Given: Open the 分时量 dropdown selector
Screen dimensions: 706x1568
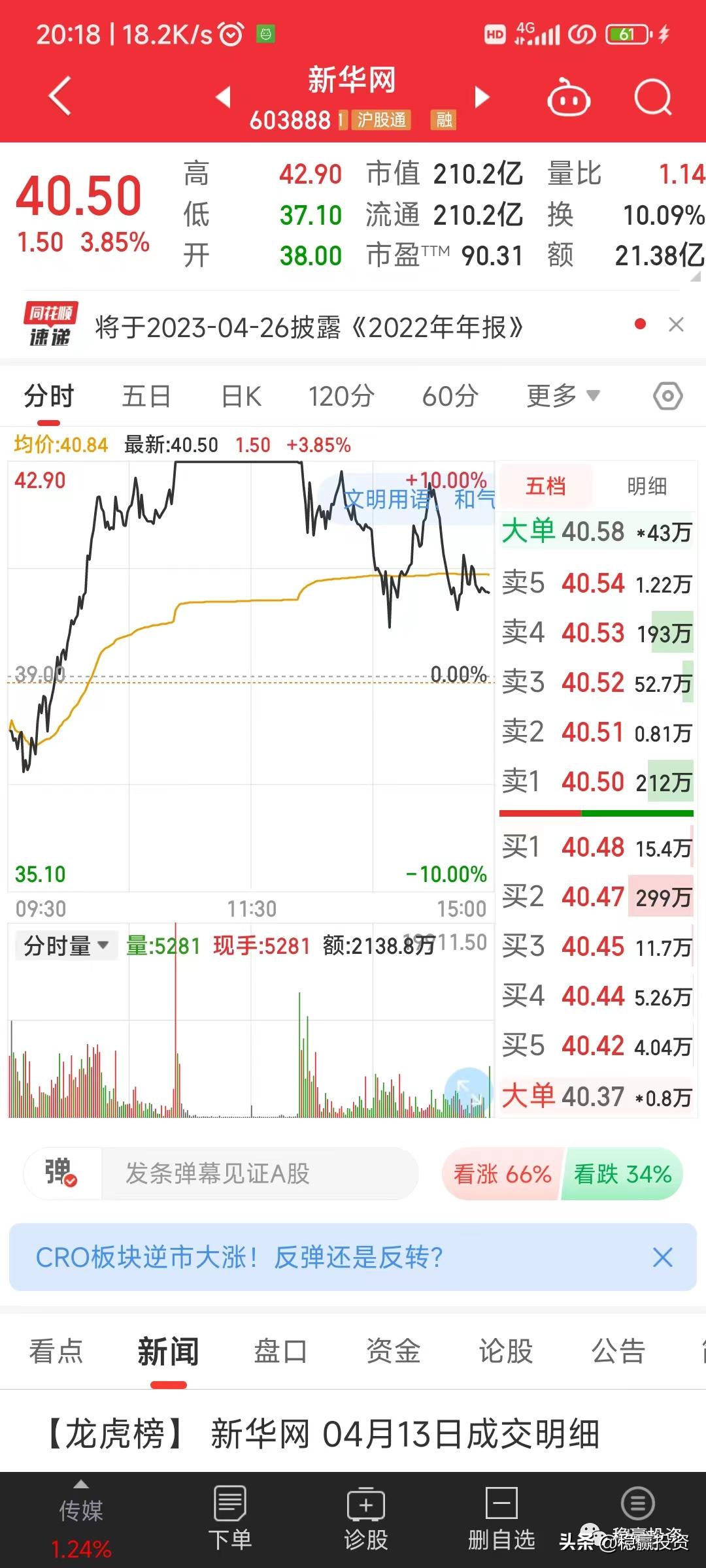Looking at the screenshot, I should pyautogui.click(x=64, y=945).
